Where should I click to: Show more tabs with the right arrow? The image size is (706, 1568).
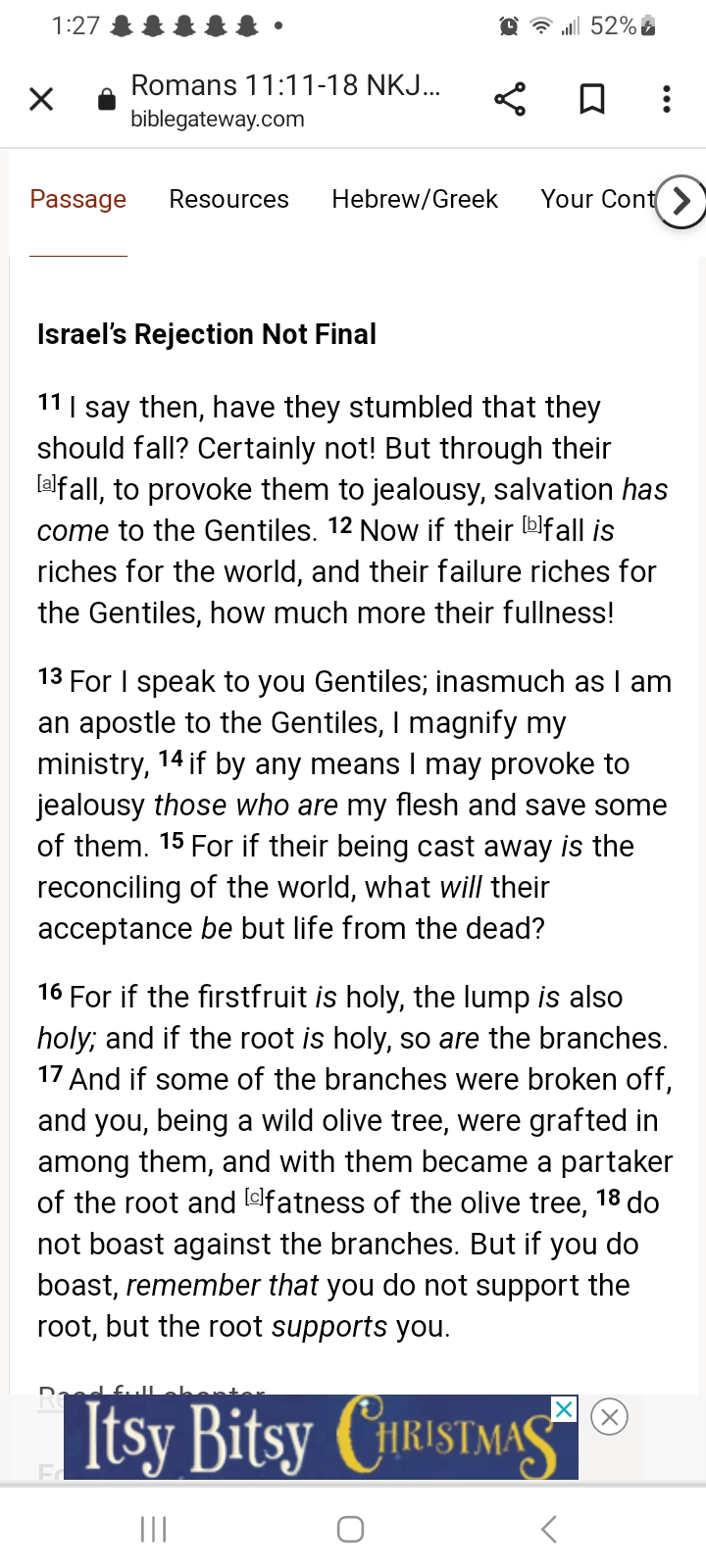tap(681, 201)
